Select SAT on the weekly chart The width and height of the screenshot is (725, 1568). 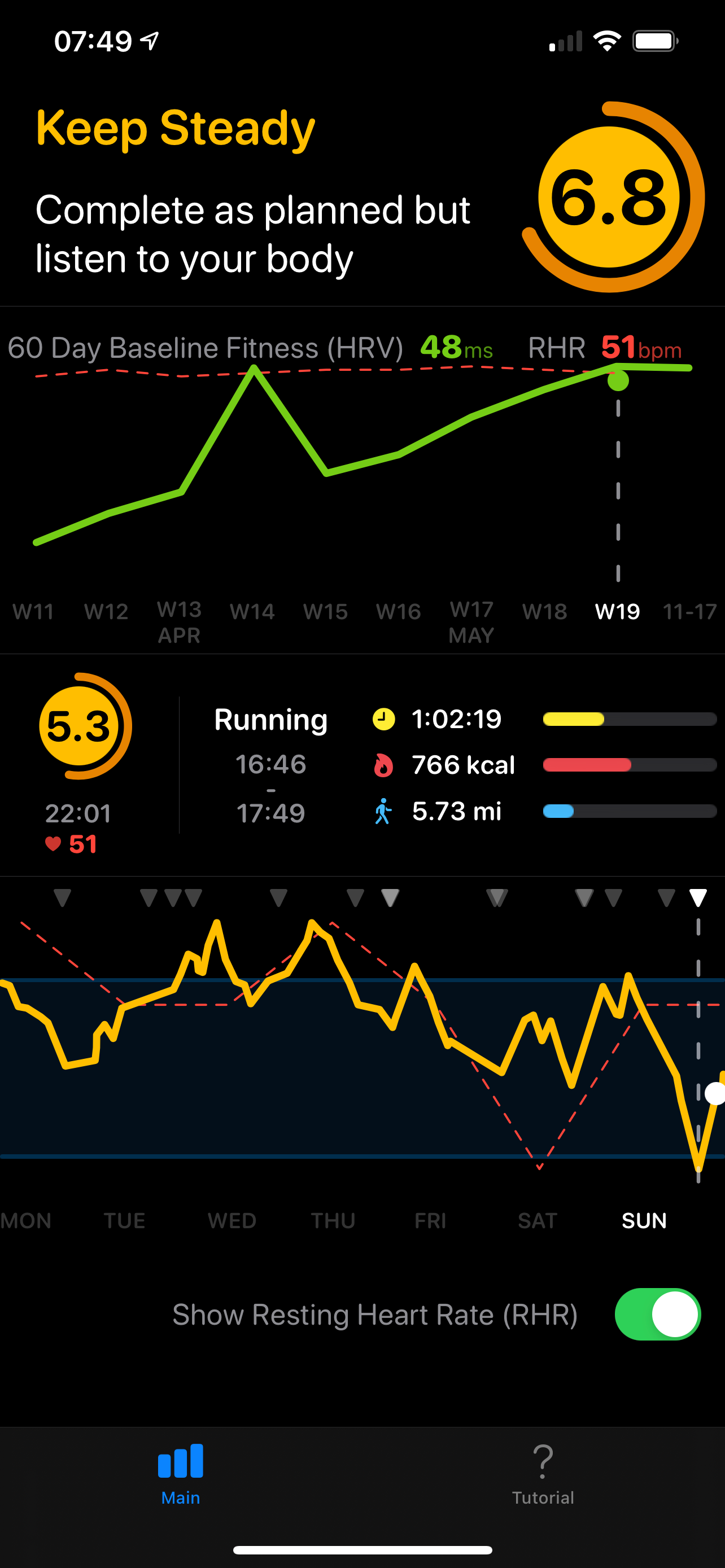[x=537, y=1220]
